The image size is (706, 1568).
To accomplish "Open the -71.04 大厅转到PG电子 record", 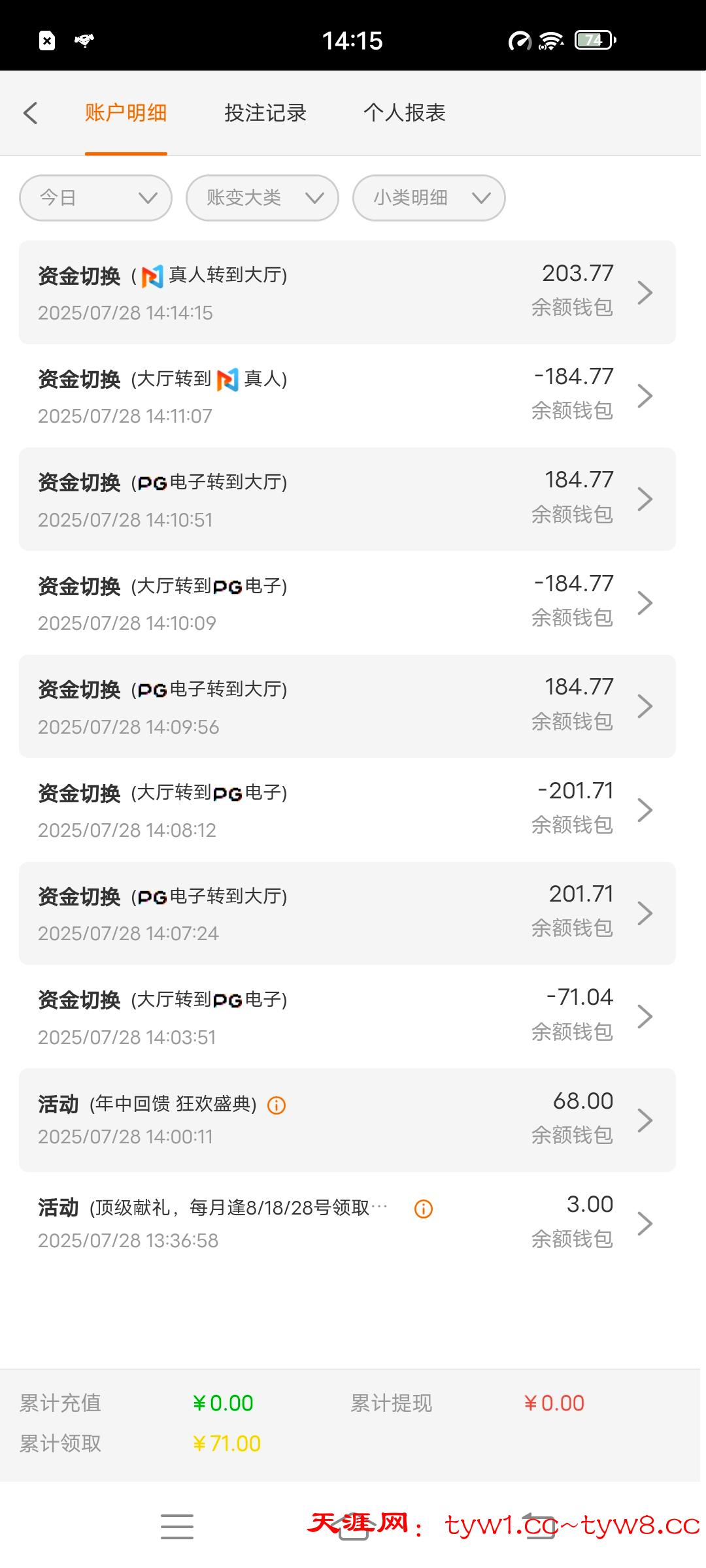I will 346,1017.
